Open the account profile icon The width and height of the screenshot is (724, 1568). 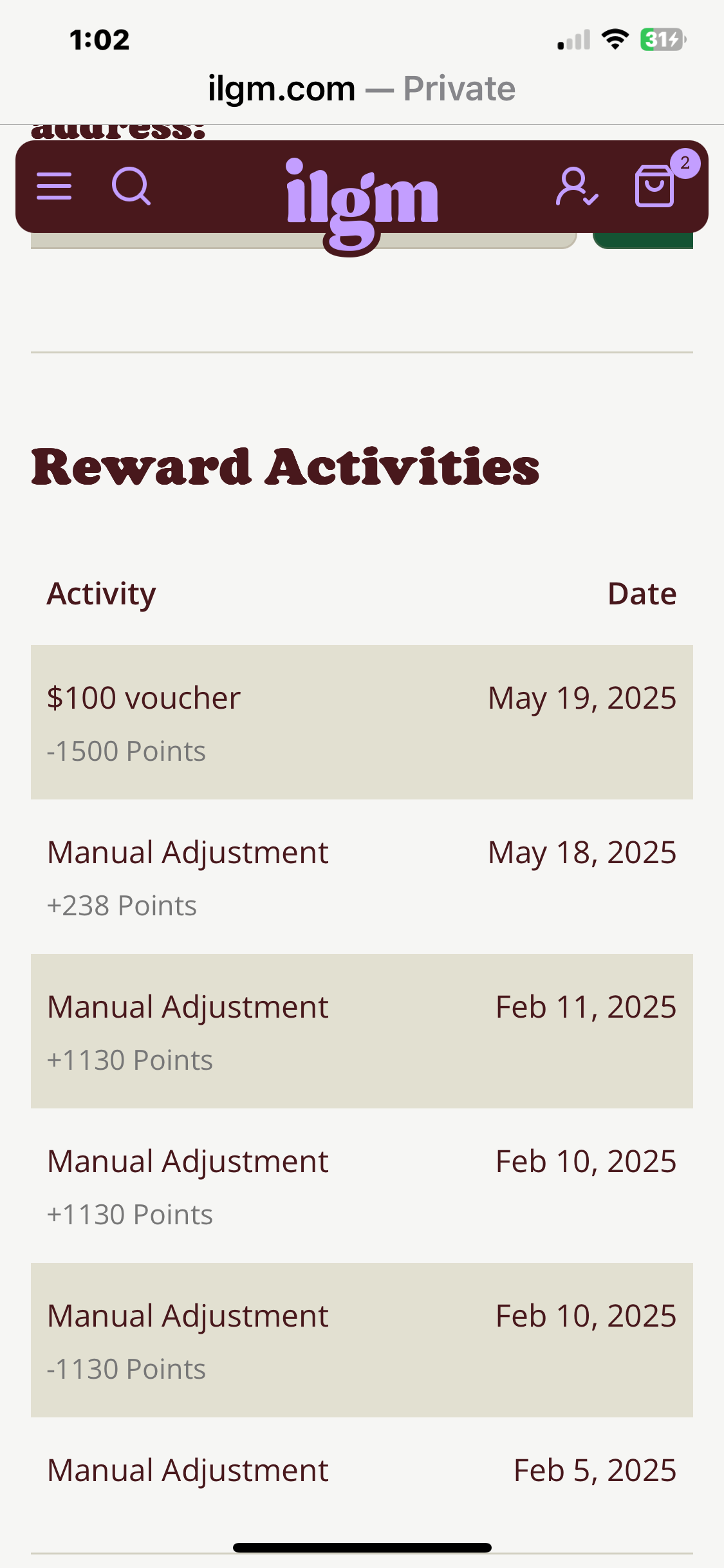pos(576,187)
